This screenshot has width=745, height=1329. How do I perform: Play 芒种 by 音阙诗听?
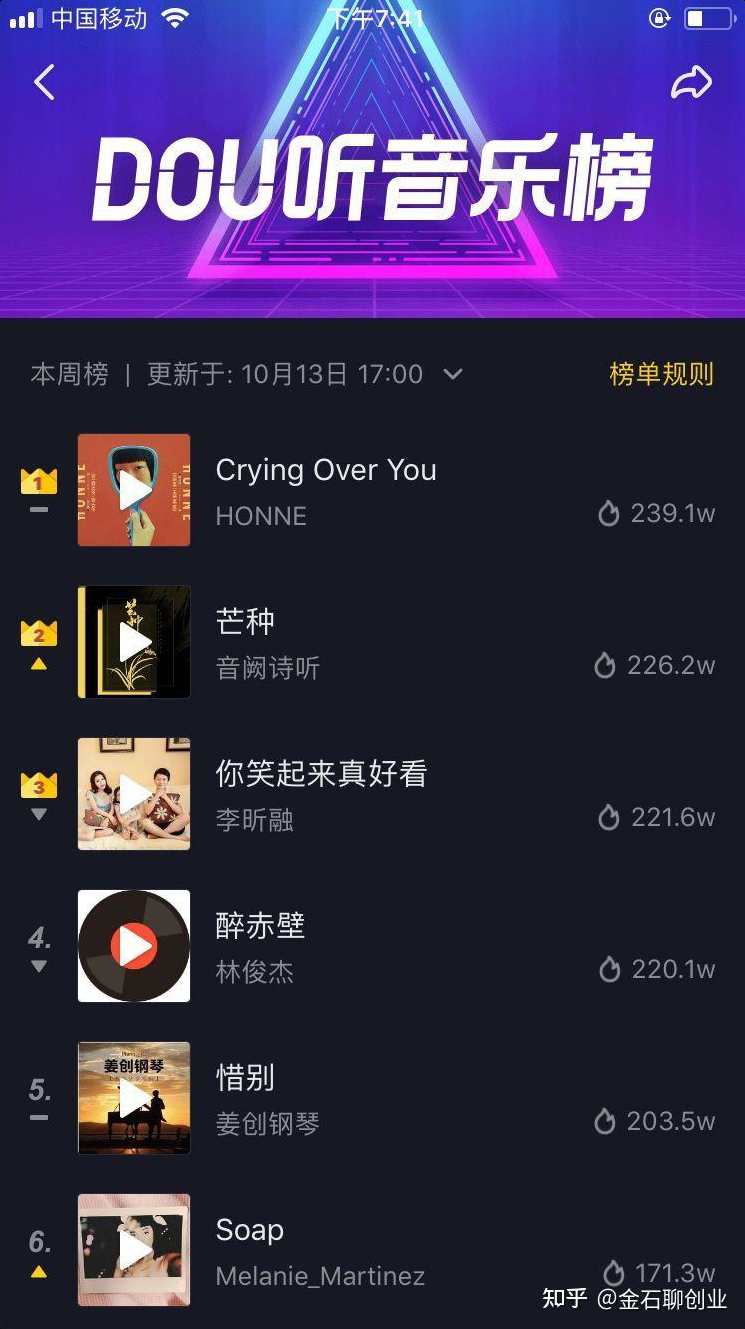[133, 641]
